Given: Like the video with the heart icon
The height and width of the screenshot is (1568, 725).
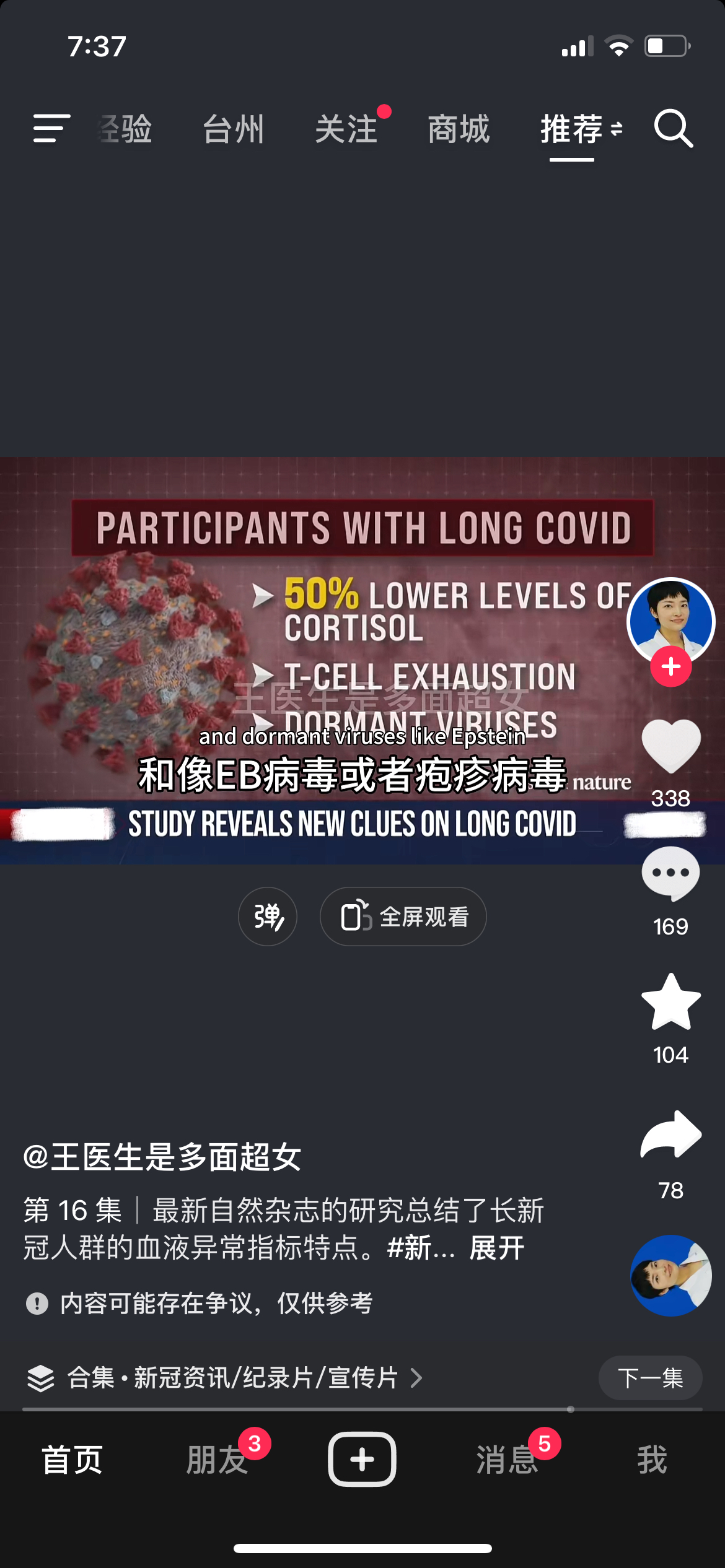Looking at the screenshot, I should [x=671, y=746].
